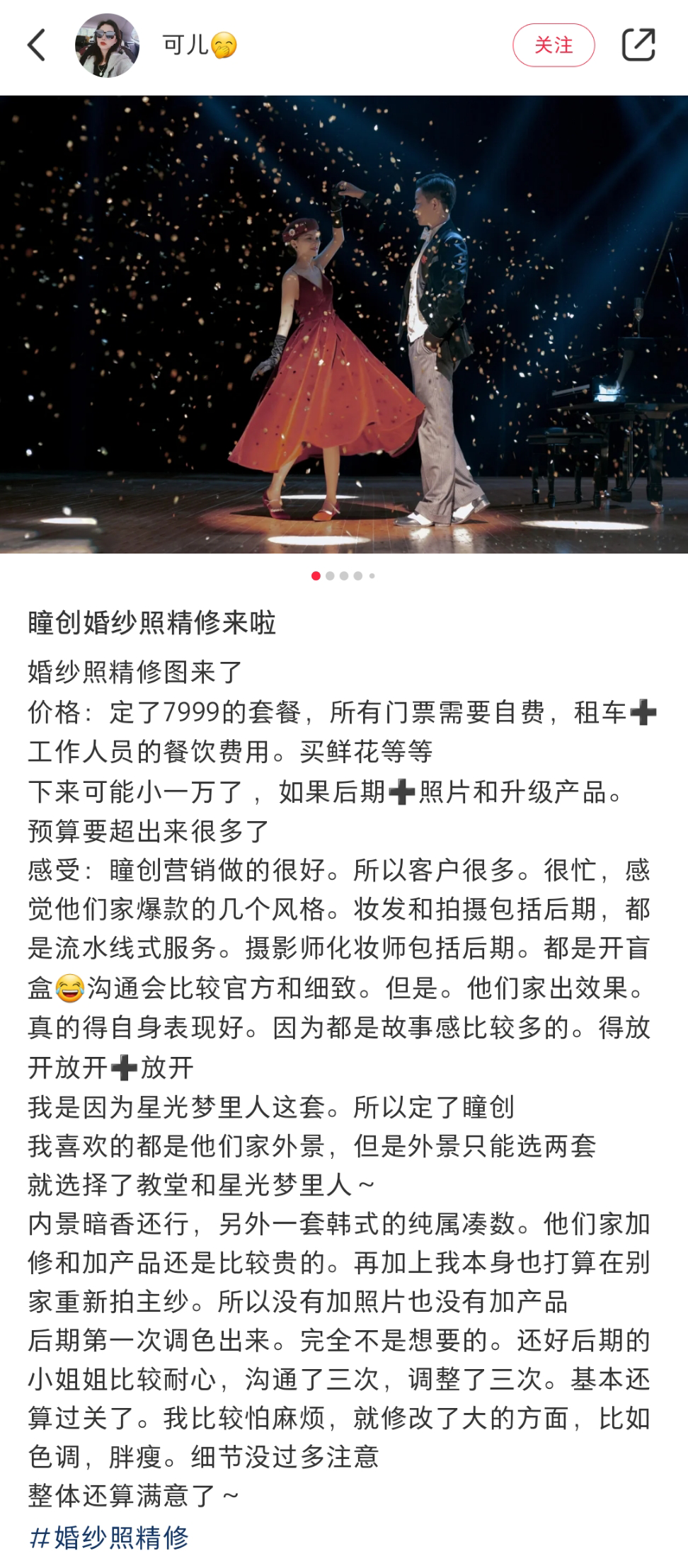
Task: Open the dancing couple photo
Action: [344, 324]
